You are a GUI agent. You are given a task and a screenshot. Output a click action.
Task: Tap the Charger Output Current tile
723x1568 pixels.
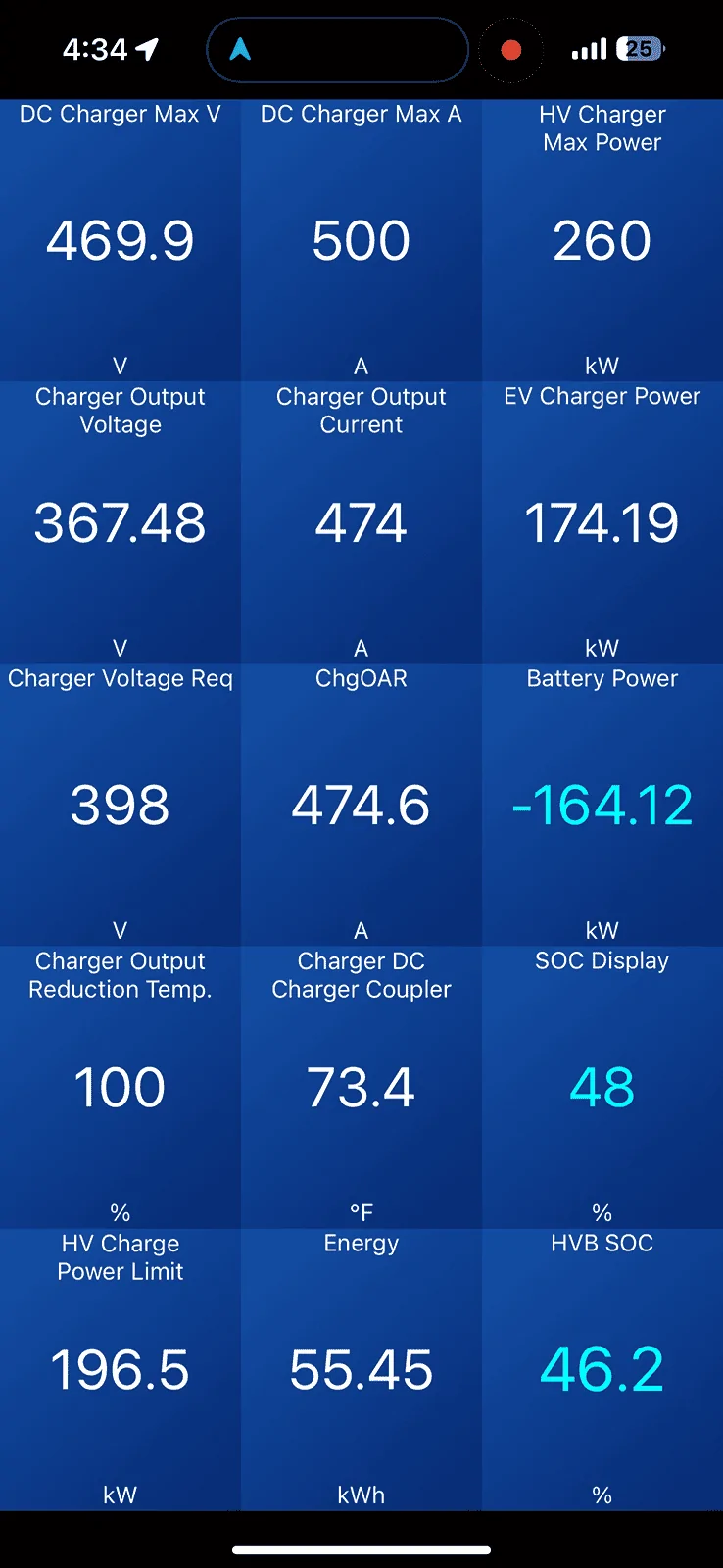(x=361, y=522)
